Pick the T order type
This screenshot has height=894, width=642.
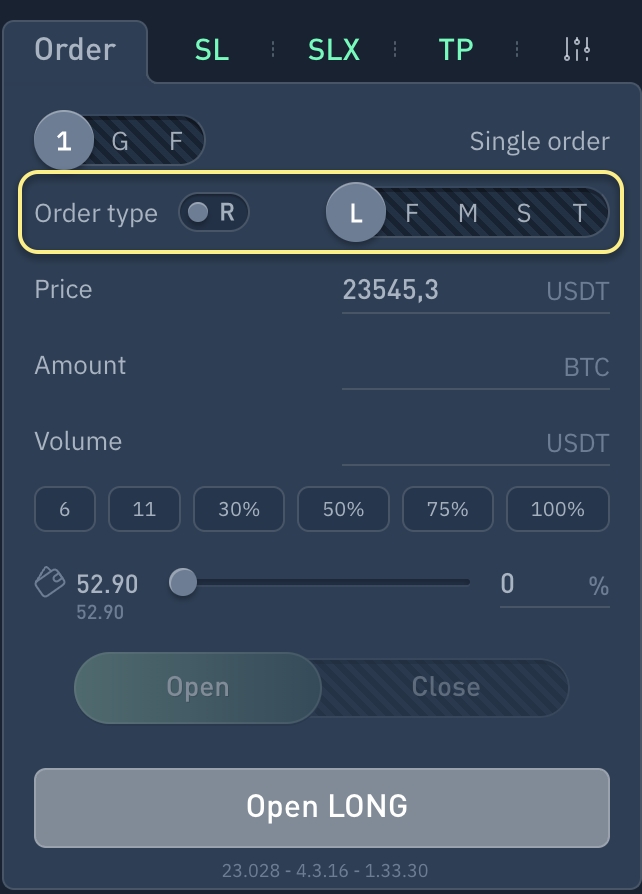pyautogui.click(x=579, y=212)
